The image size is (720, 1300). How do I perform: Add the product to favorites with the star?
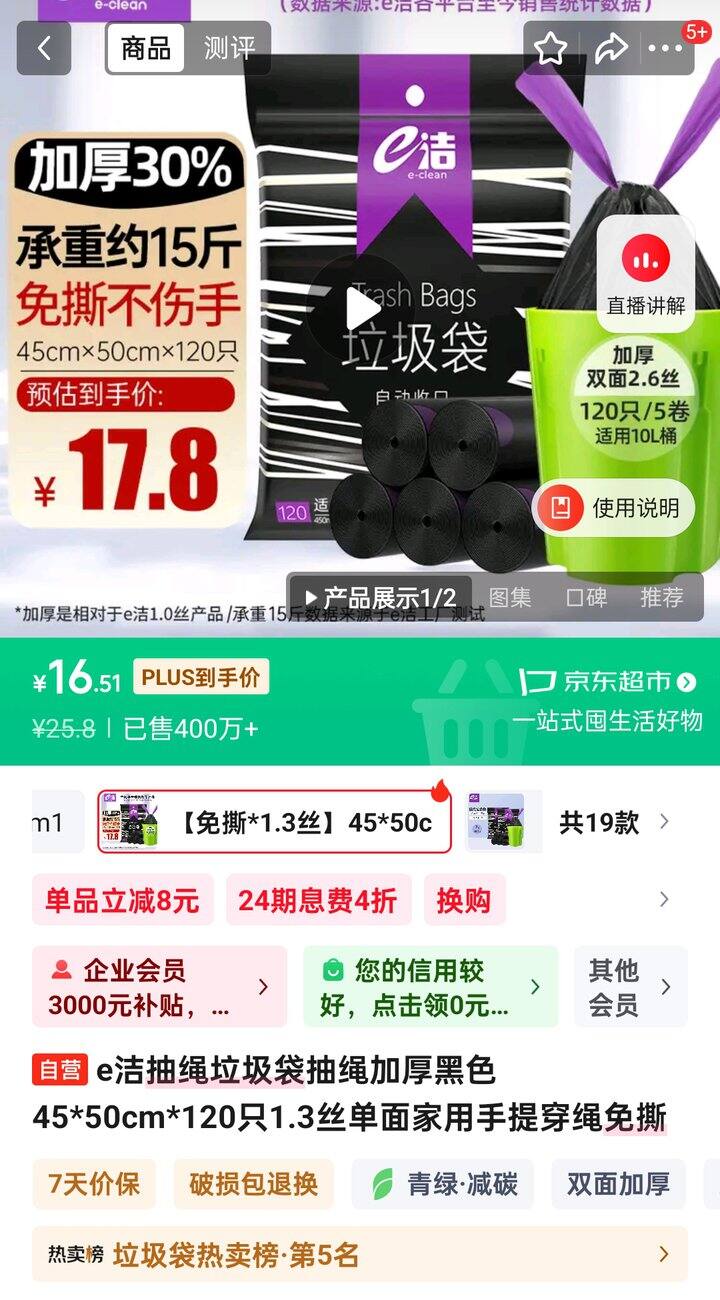550,48
